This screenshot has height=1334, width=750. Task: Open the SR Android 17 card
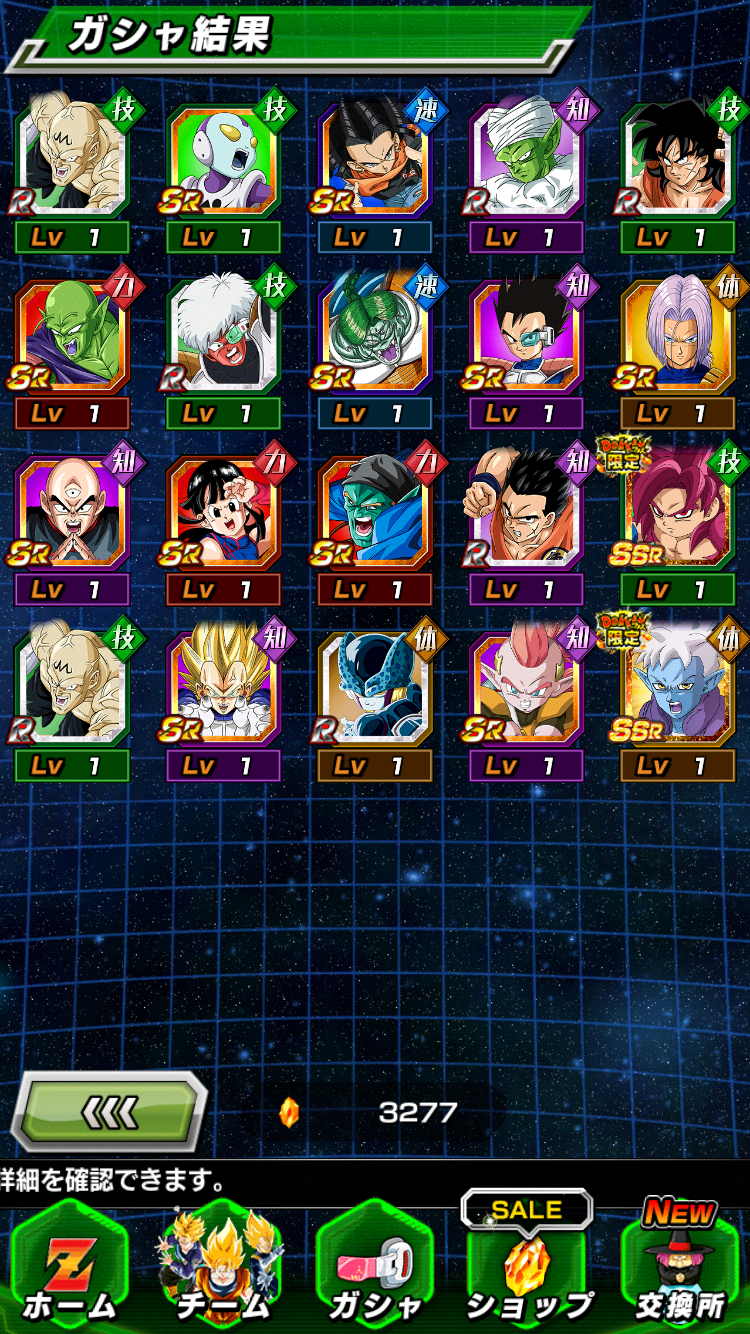coord(375,161)
